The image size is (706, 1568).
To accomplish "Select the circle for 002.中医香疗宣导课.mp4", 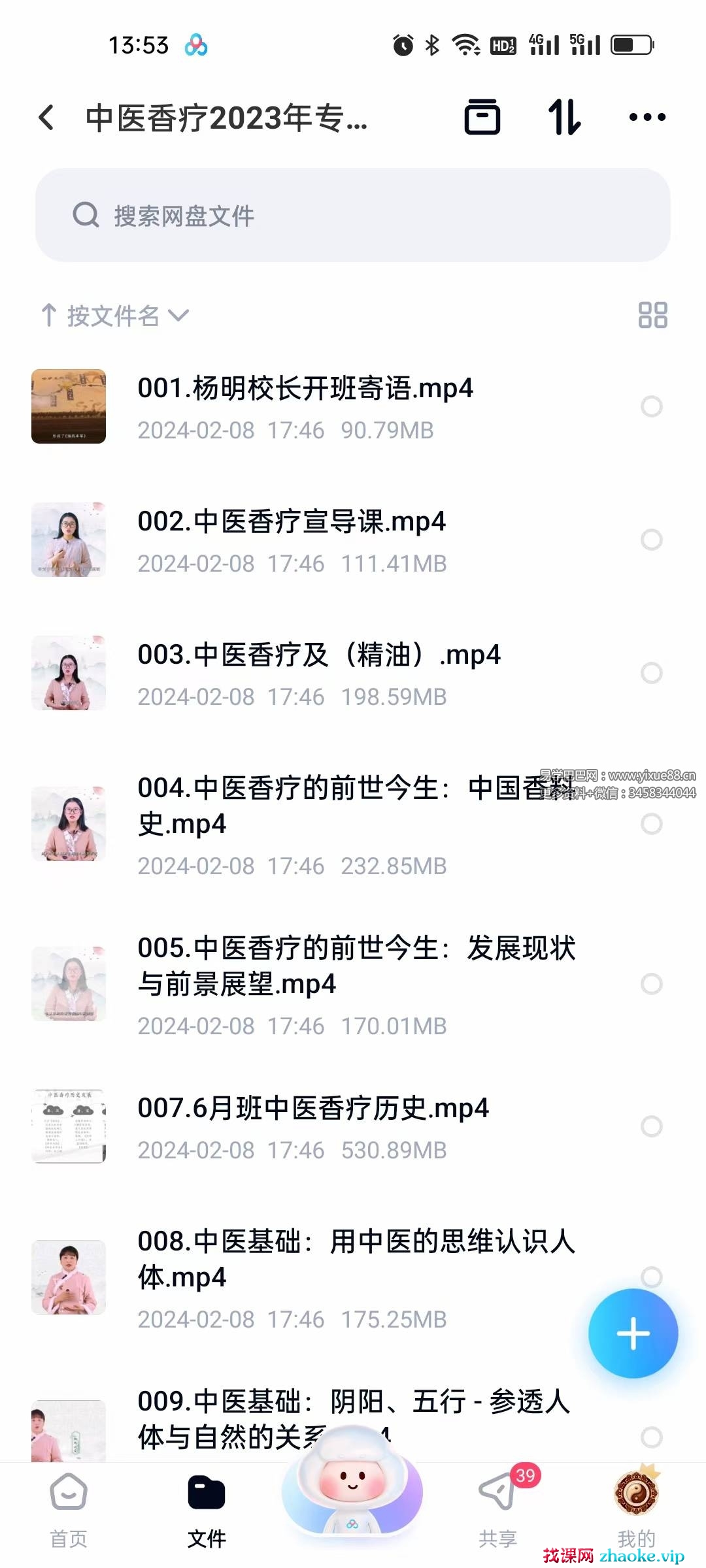I will [x=652, y=540].
